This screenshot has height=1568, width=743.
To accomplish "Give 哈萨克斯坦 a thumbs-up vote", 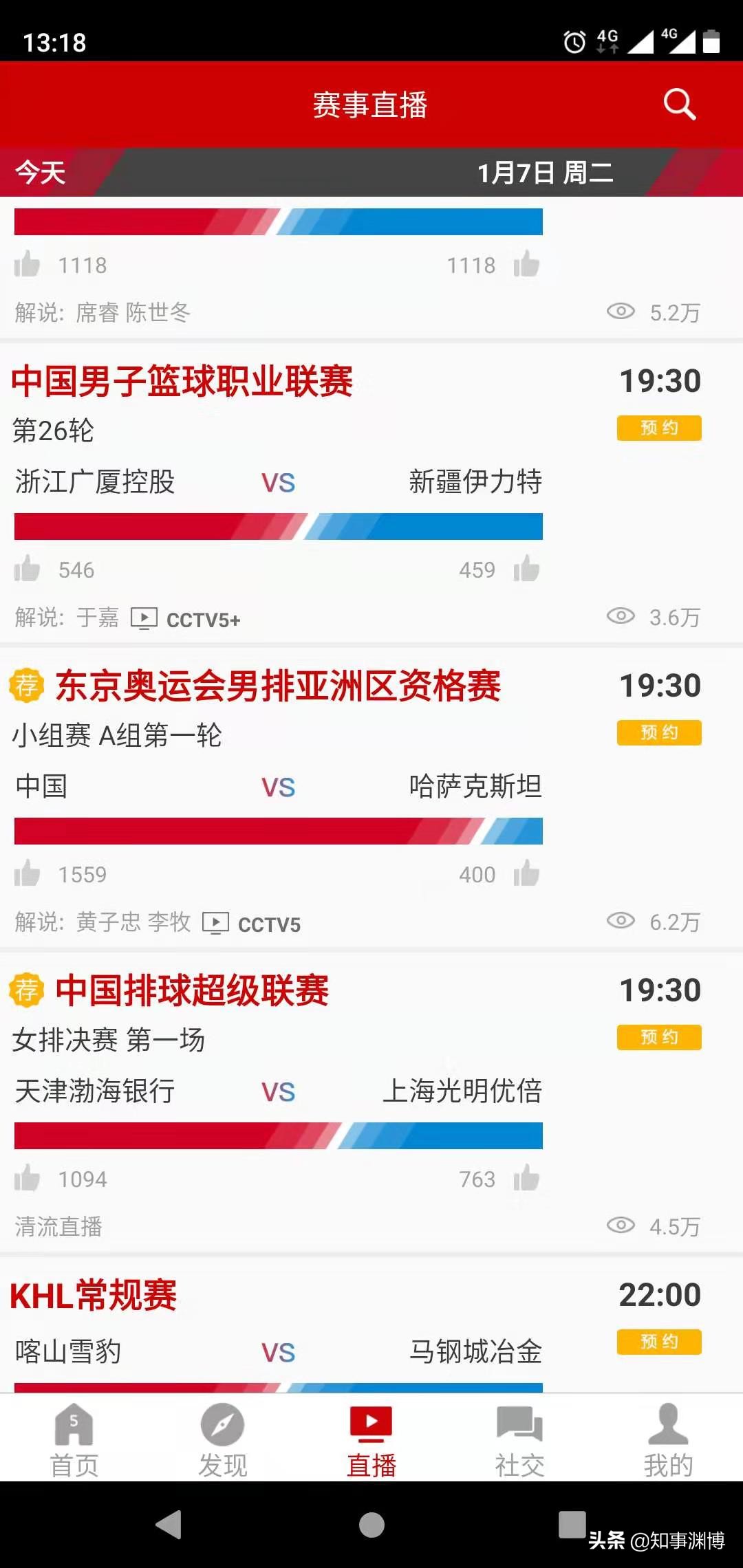I will (x=526, y=873).
